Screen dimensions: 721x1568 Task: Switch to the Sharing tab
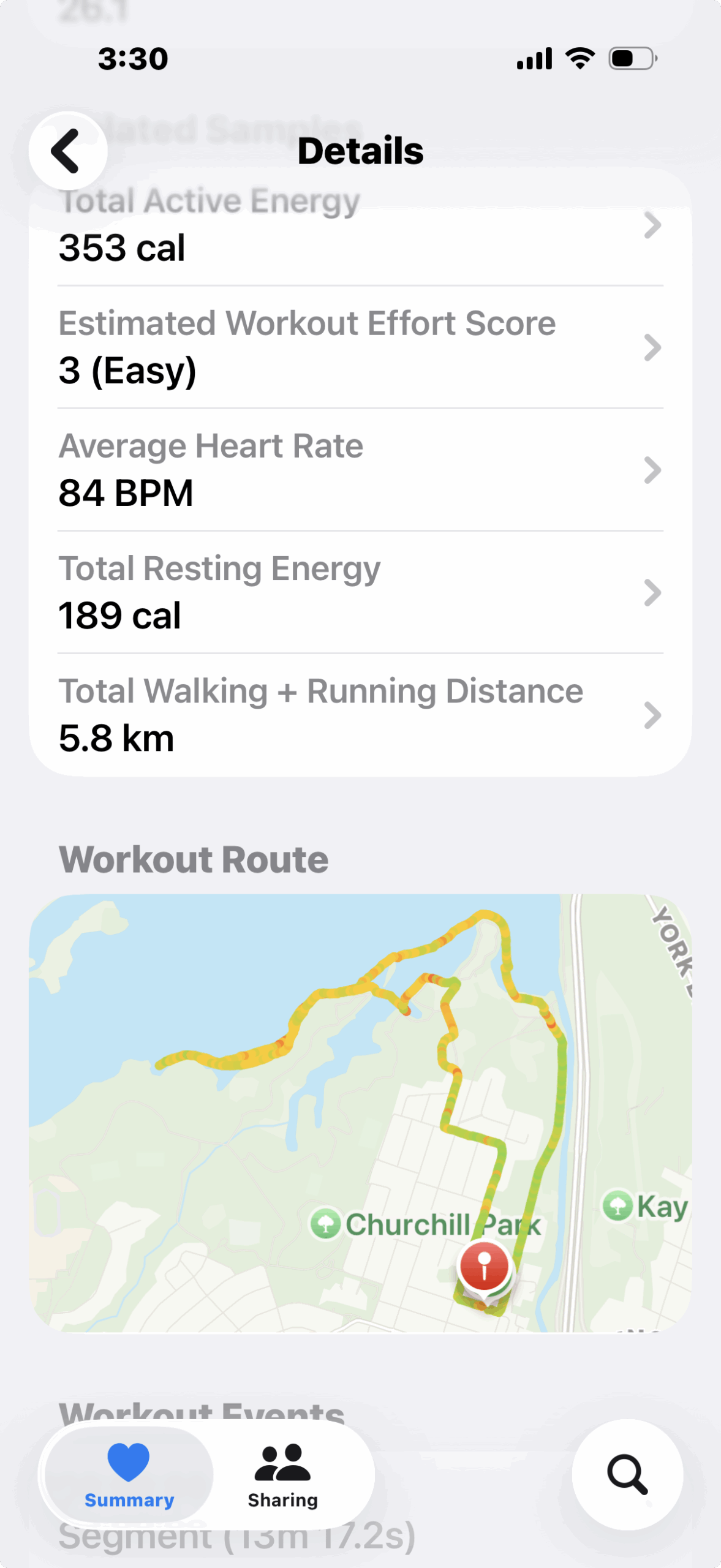click(283, 1475)
